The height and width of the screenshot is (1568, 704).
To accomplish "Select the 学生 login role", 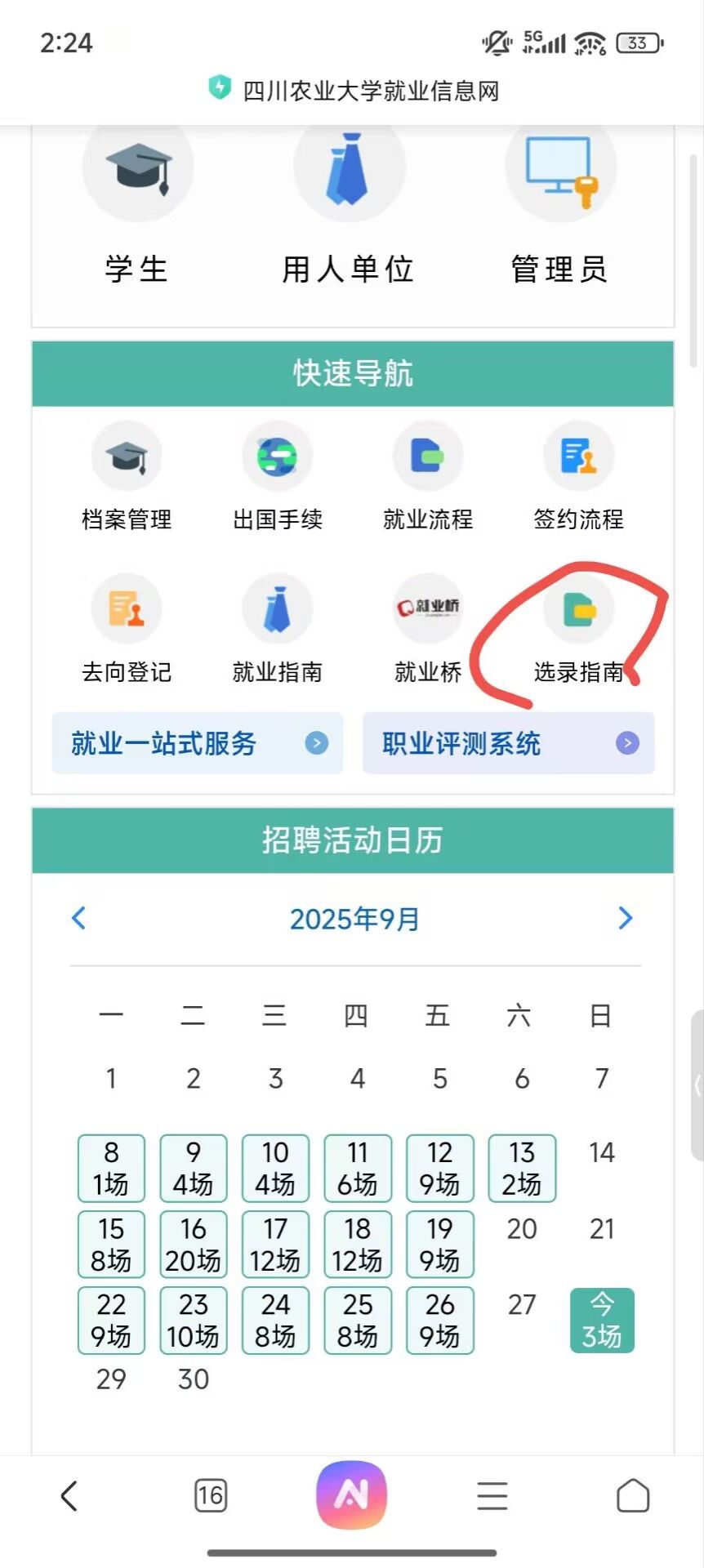I will (137, 204).
